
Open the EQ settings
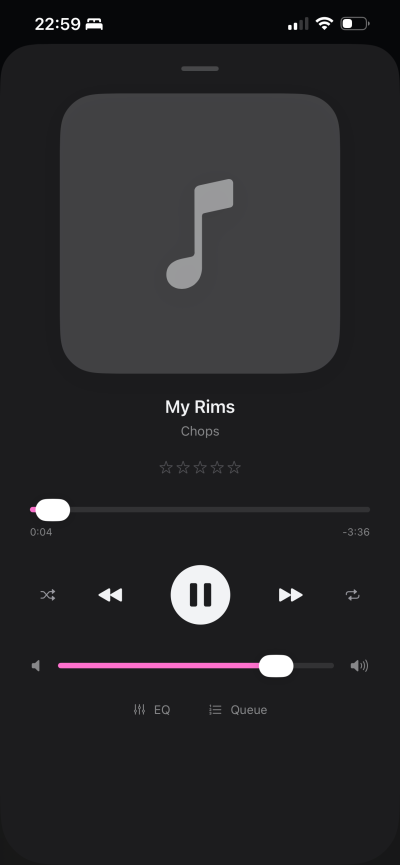152,709
